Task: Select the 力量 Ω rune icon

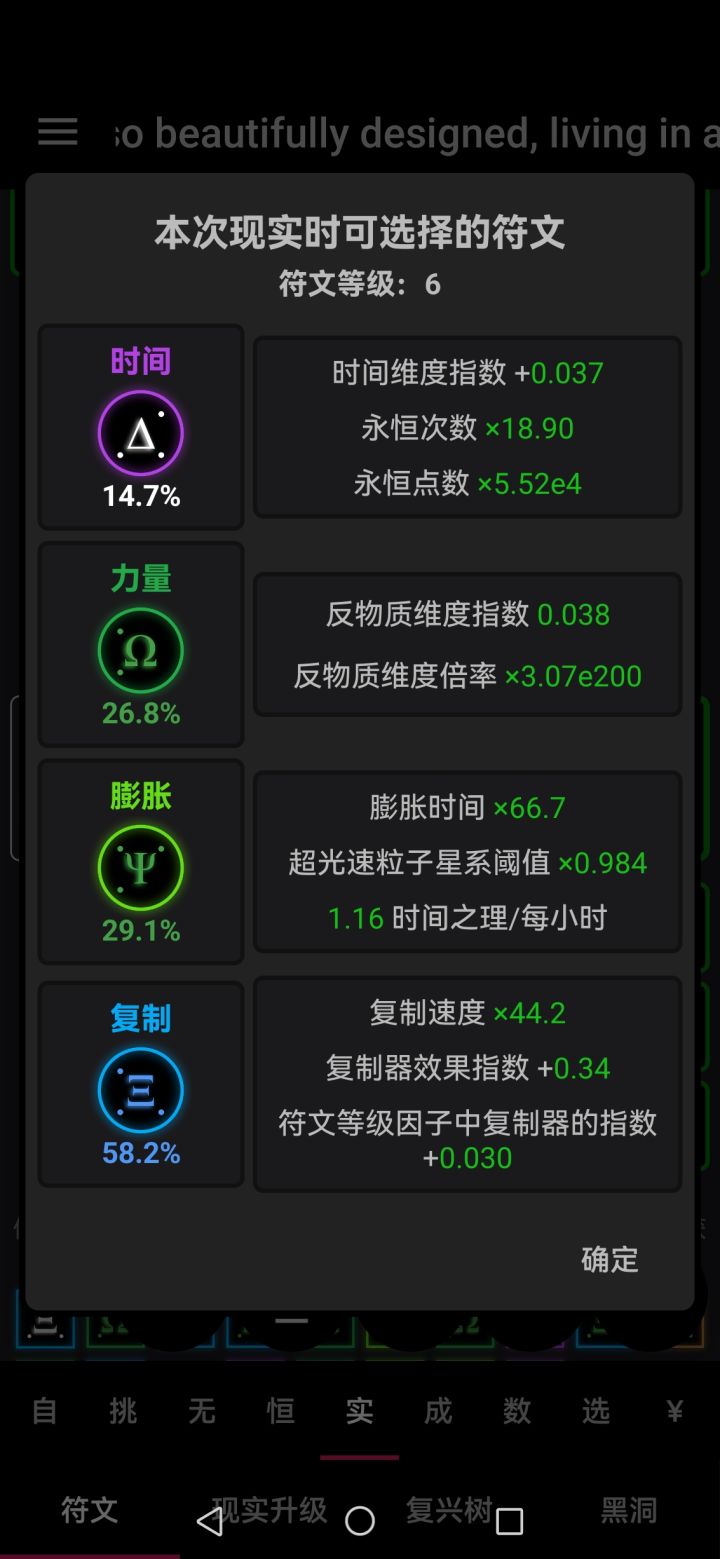Action: point(140,650)
